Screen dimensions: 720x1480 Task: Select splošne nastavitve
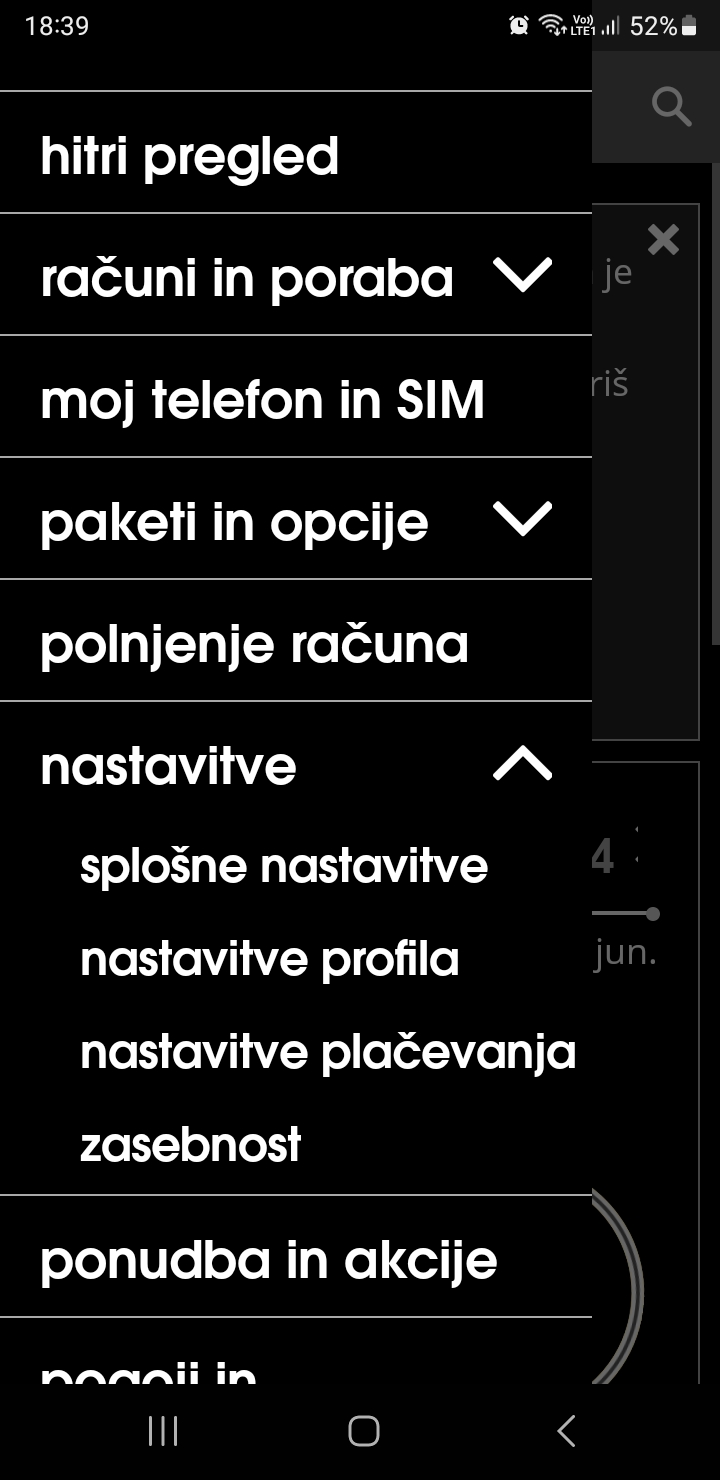coord(284,866)
